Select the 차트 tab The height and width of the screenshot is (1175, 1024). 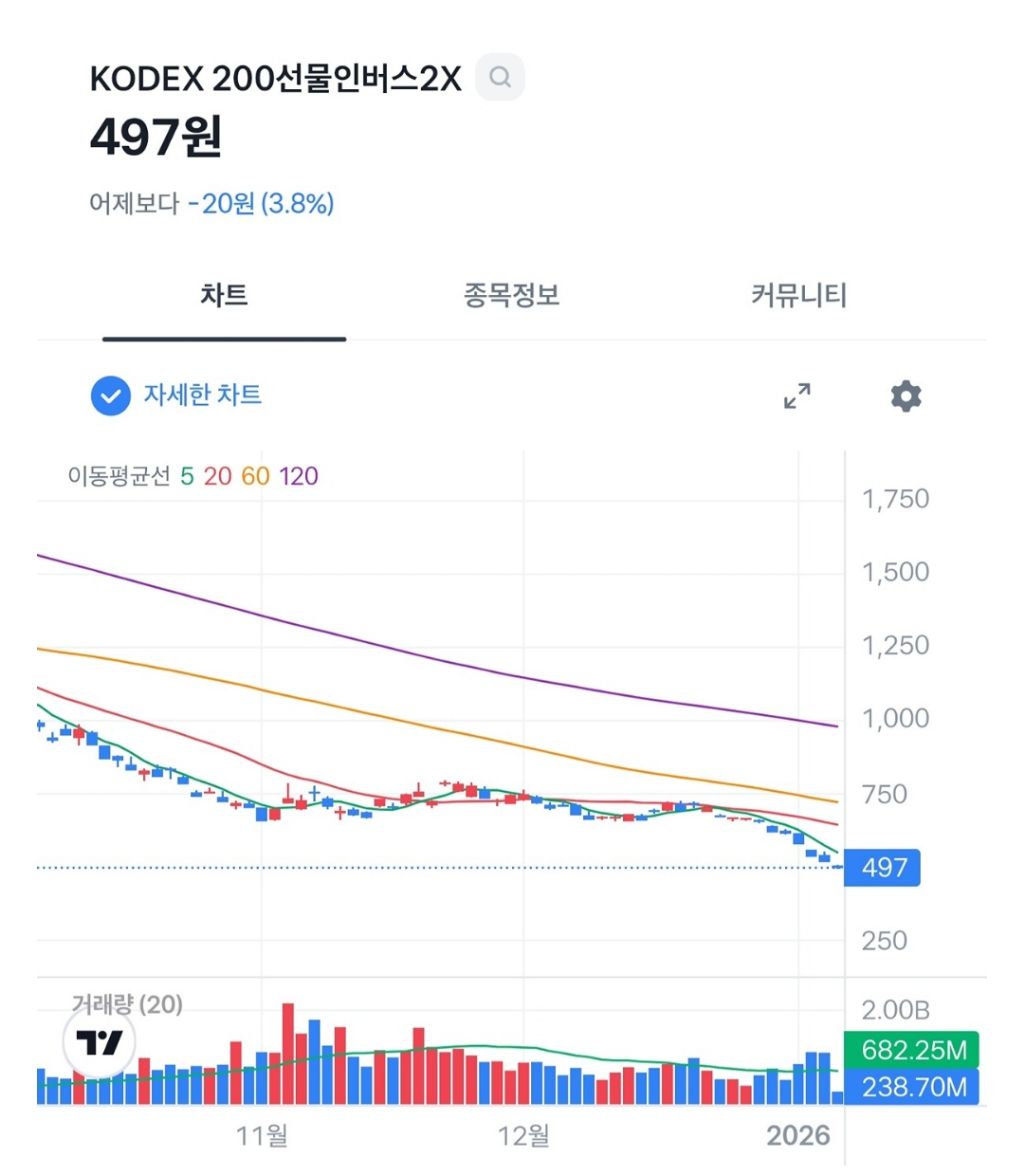tap(224, 294)
